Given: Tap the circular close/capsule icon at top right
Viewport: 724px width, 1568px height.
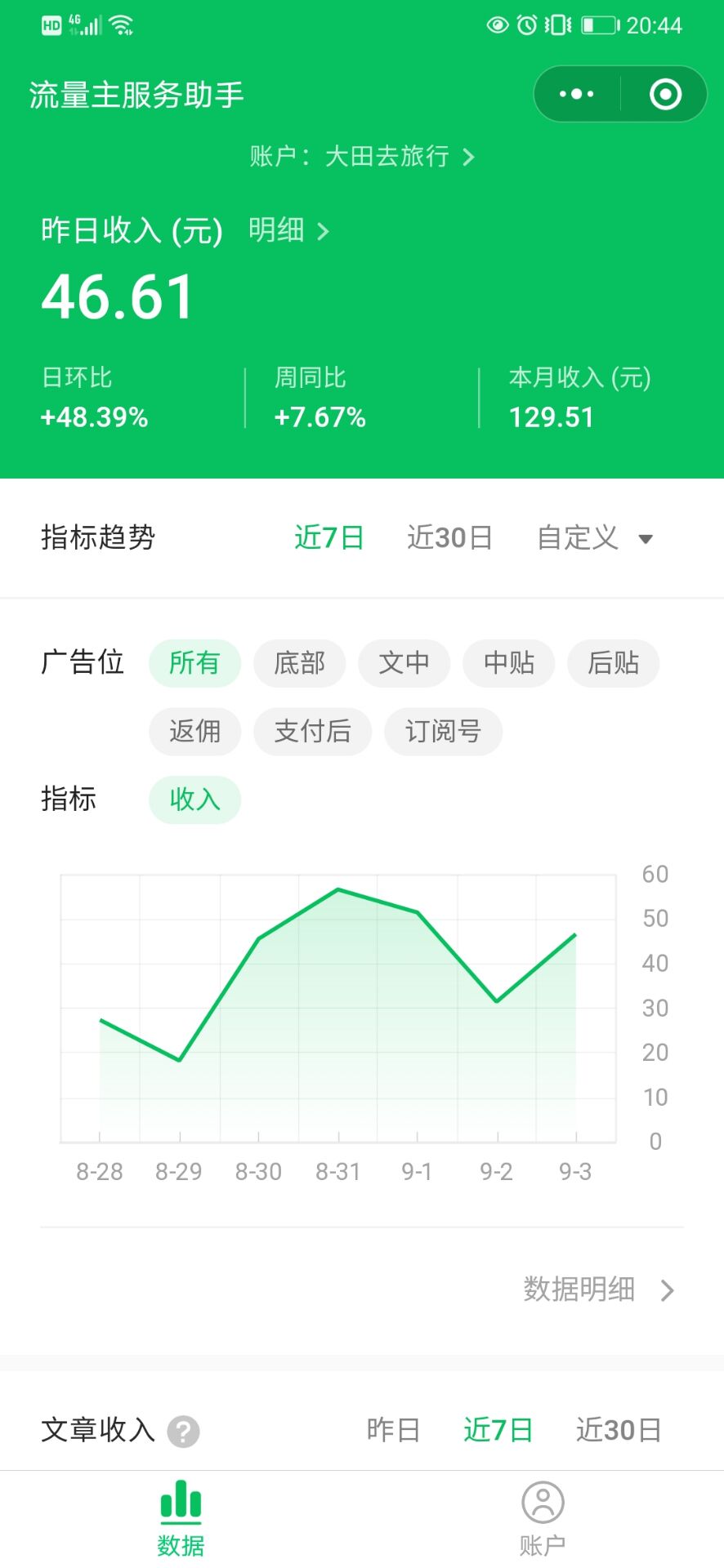Looking at the screenshot, I should coord(664,94).
